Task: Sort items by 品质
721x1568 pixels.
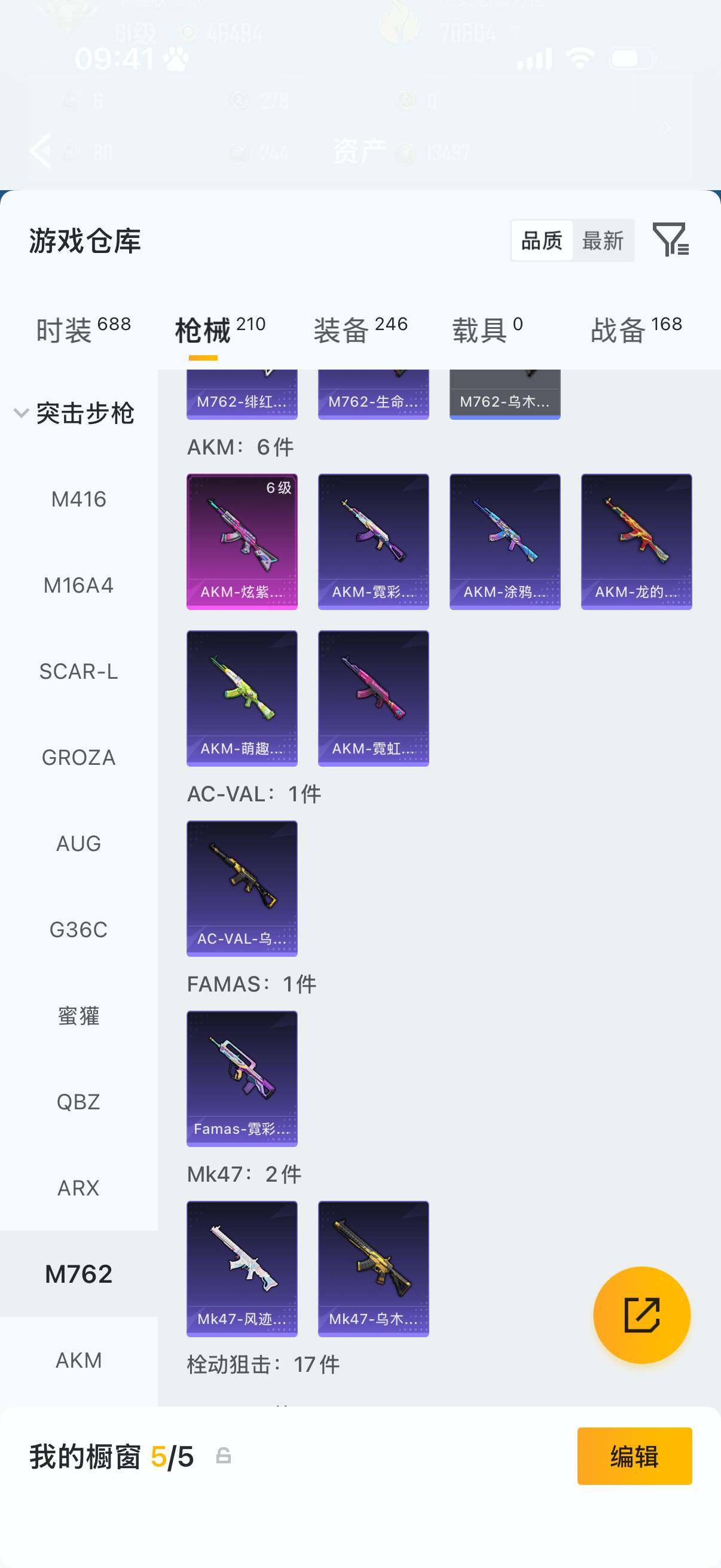Action: [542, 240]
